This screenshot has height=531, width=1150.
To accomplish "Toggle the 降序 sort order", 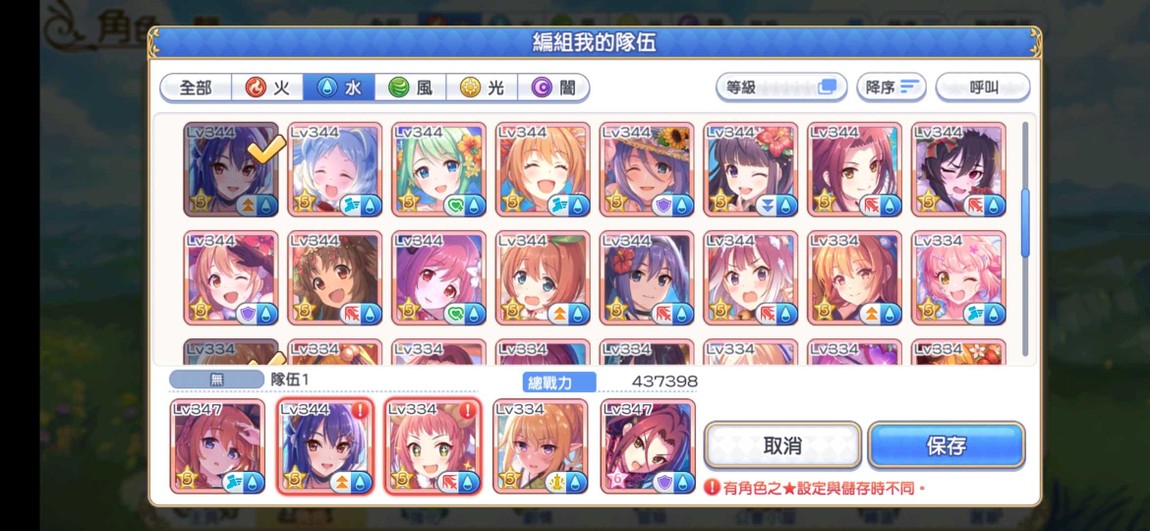I will pyautogui.click(x=890, y=87).
